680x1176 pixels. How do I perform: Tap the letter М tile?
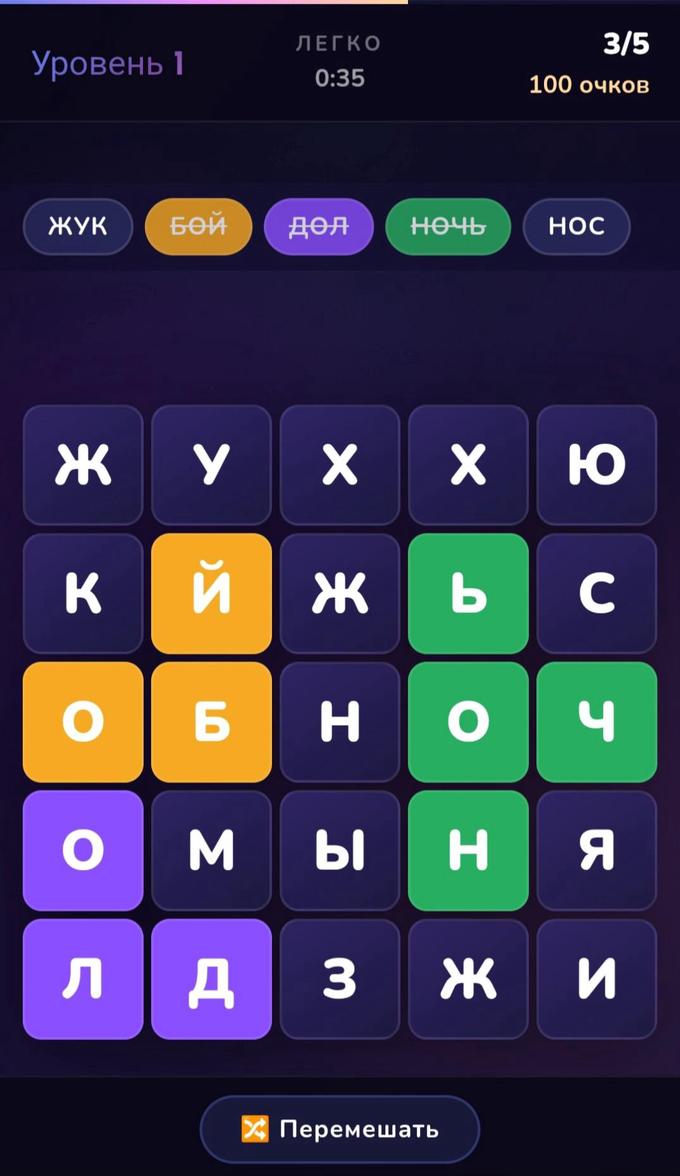pyautogui.click(x=211, y=850)
